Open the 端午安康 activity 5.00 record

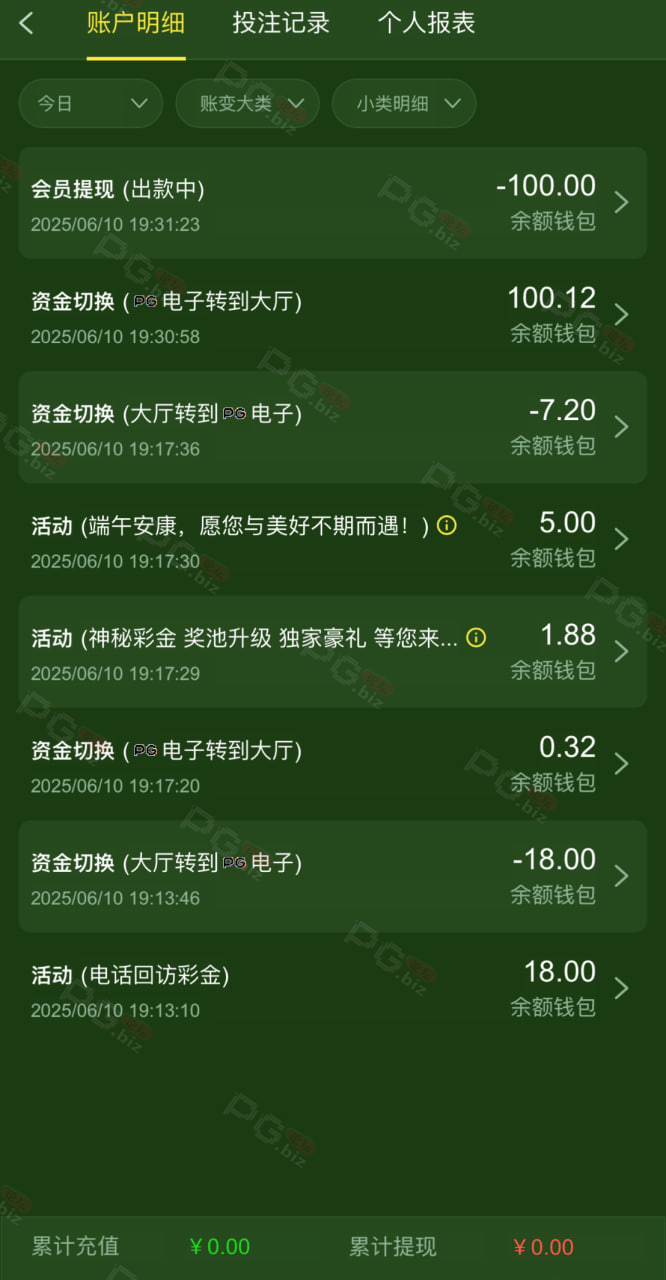pyautogui.click(x=333, y=539)
